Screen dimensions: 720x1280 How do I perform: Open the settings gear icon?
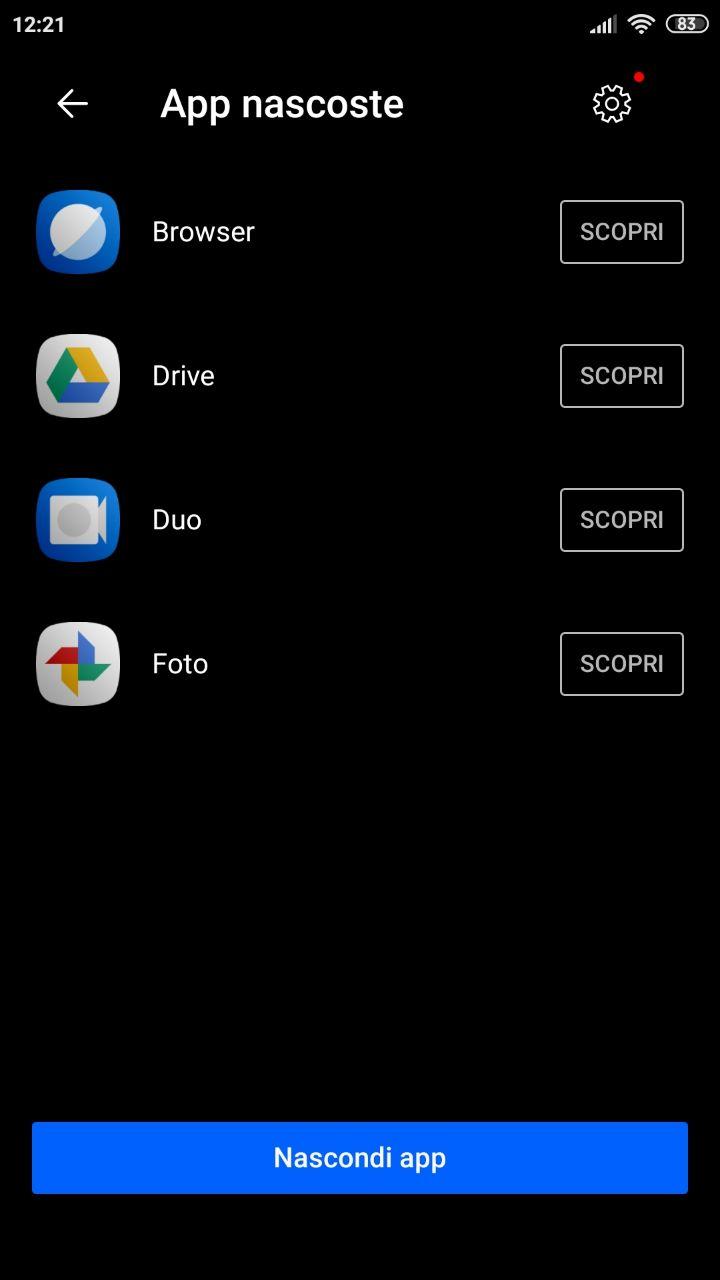pyautogui.click(x=612, y=104)
